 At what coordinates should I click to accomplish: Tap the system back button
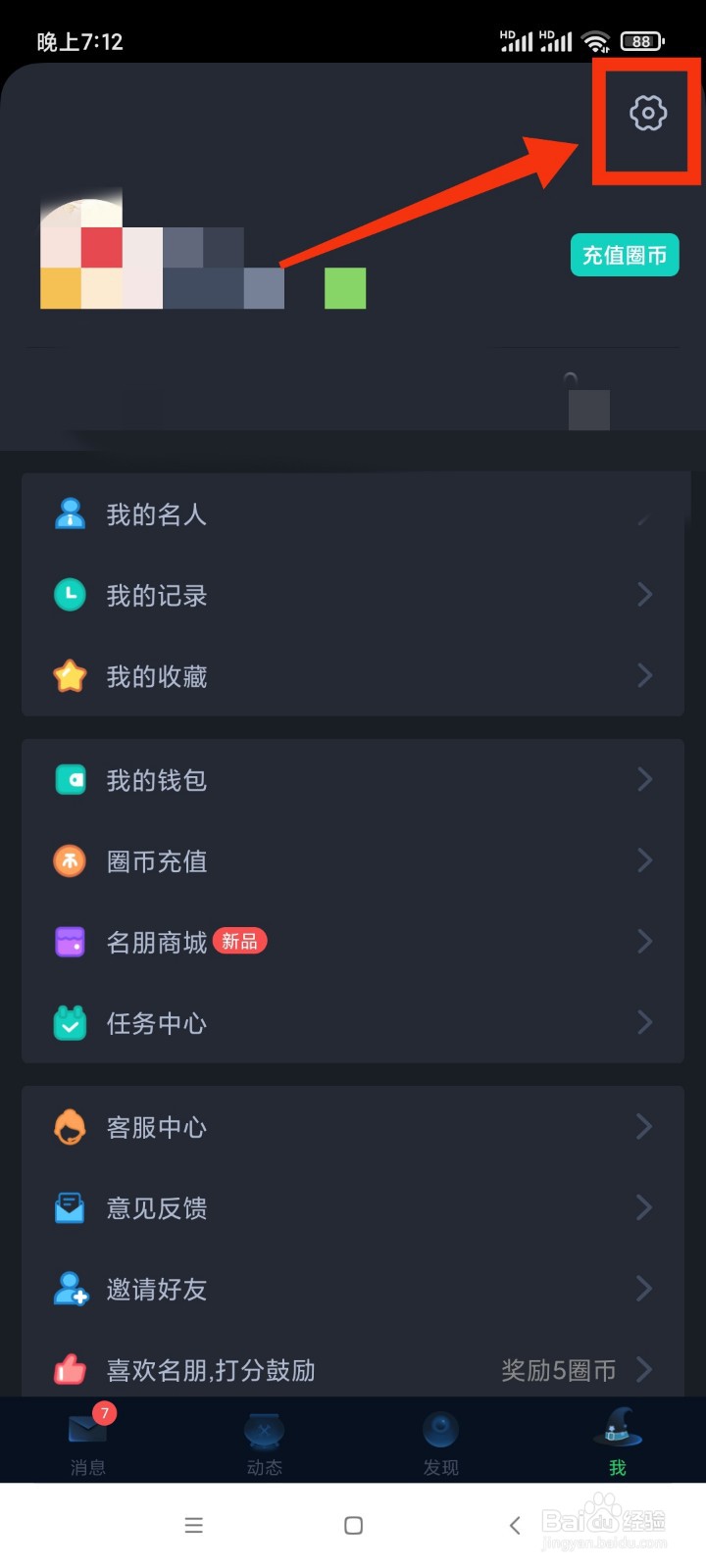coord(515,1526)
